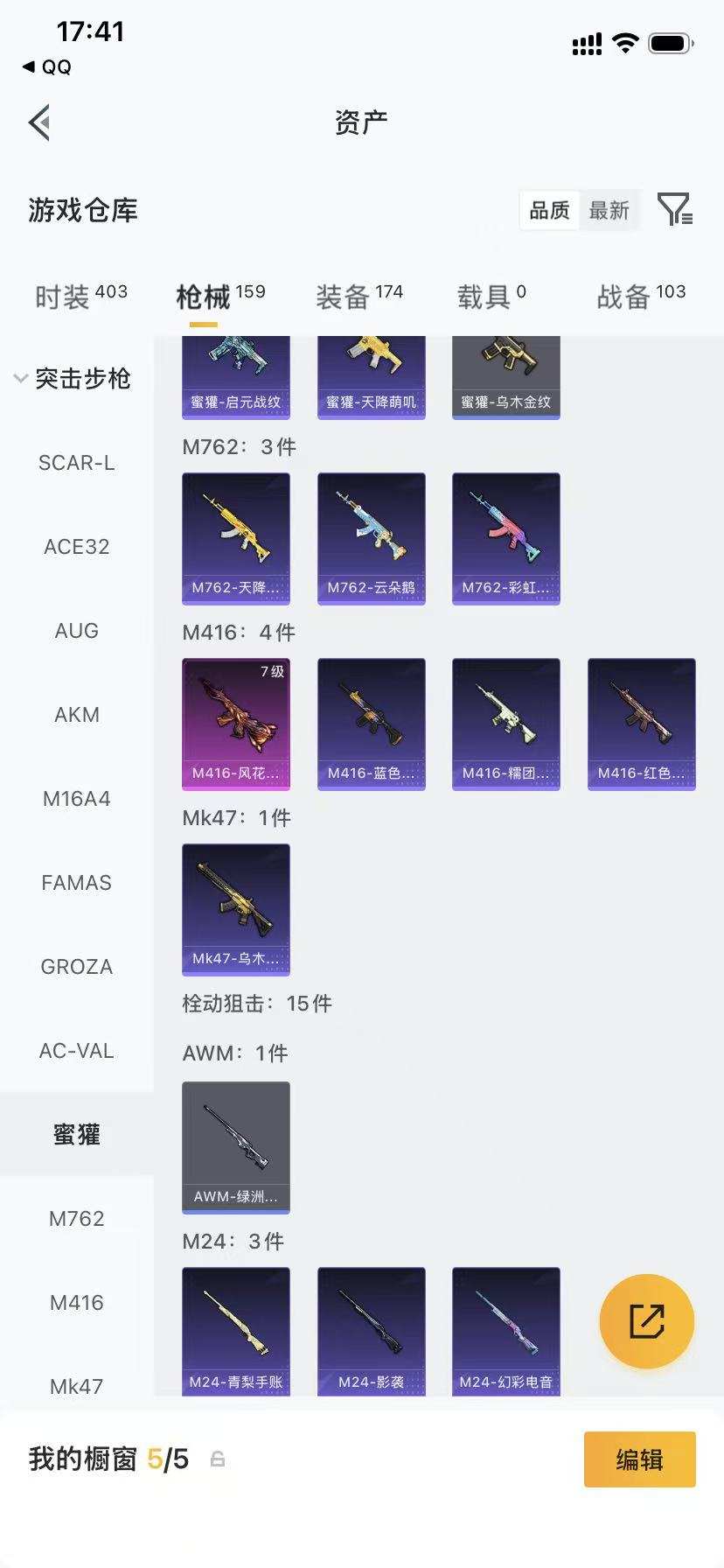Open the Mk47-乌木 skin tile
Screen dimensions: 724x1568
coord(236,910)
